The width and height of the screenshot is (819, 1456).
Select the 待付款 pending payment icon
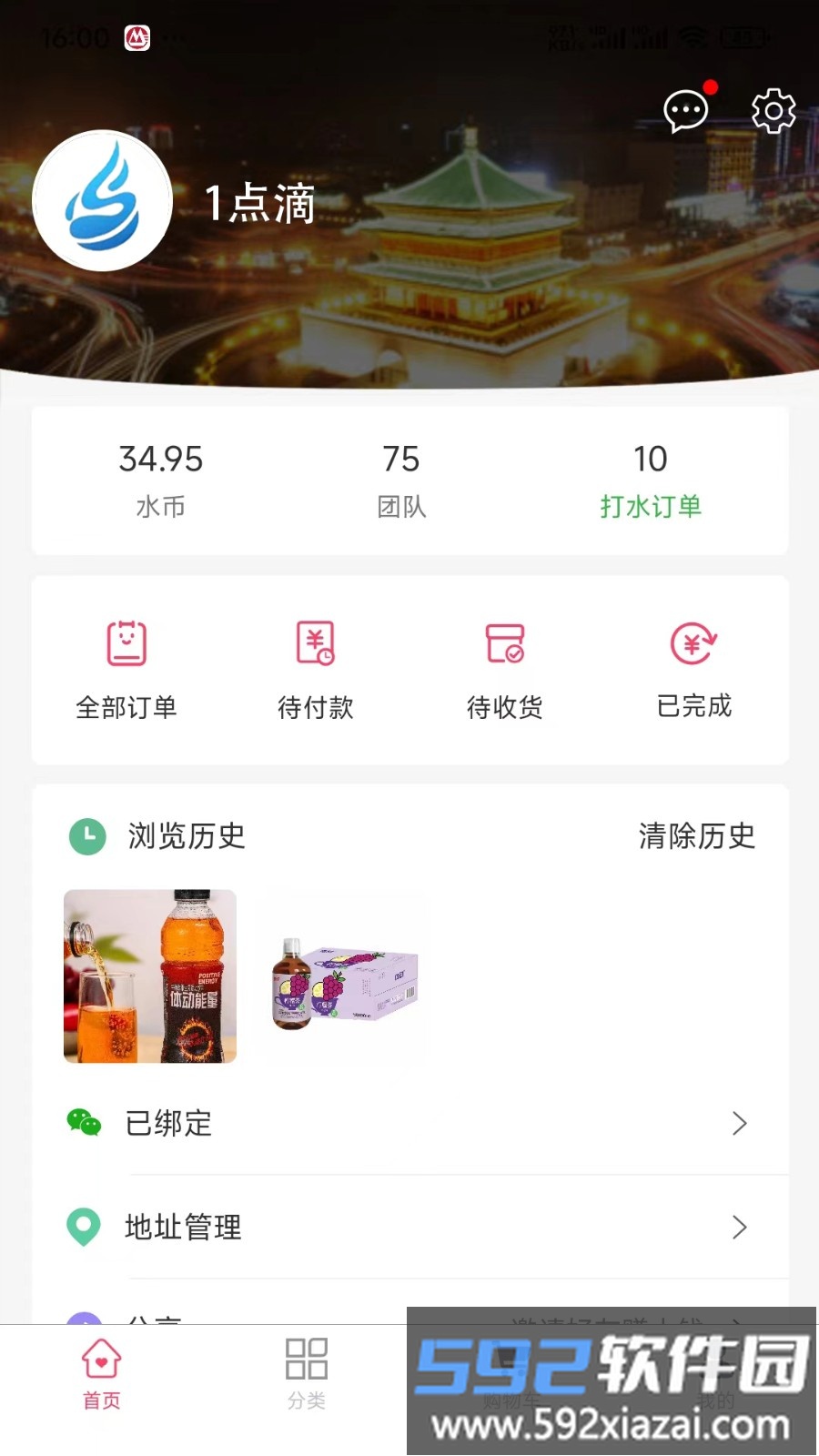(316, 642)
